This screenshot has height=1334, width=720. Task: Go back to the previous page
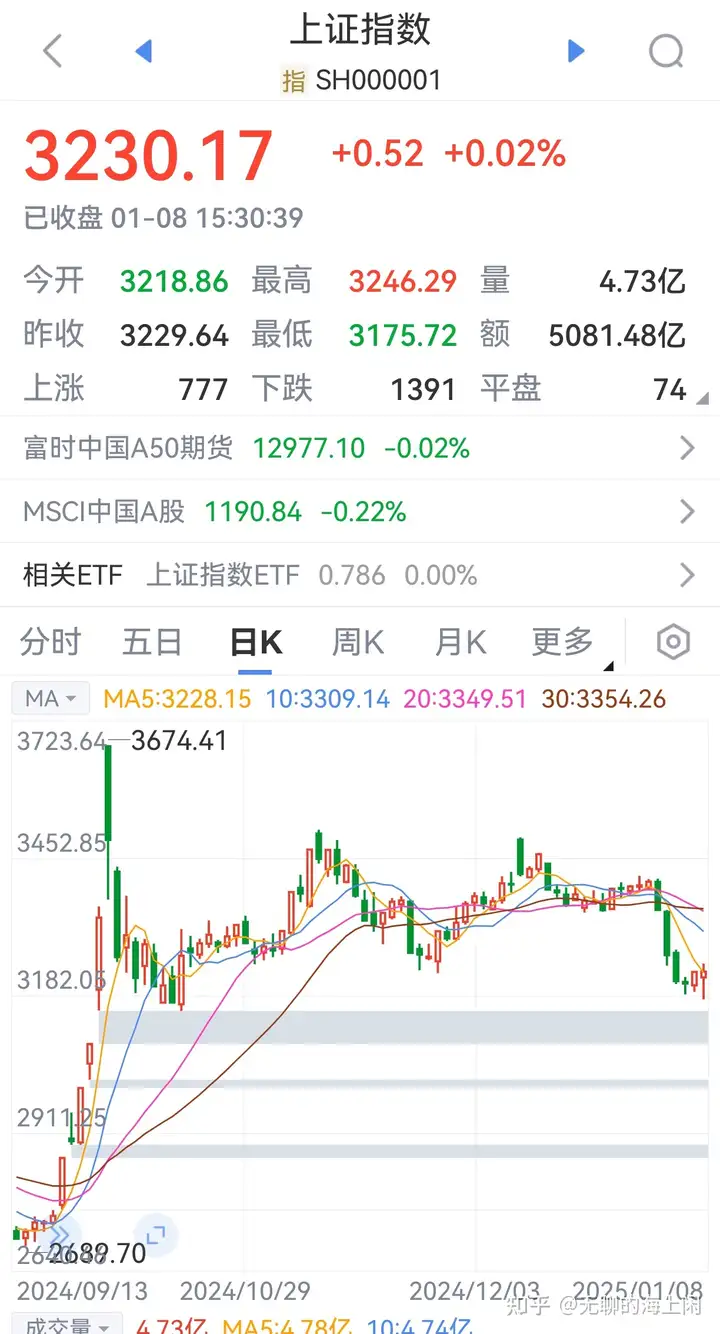(53, 51)
